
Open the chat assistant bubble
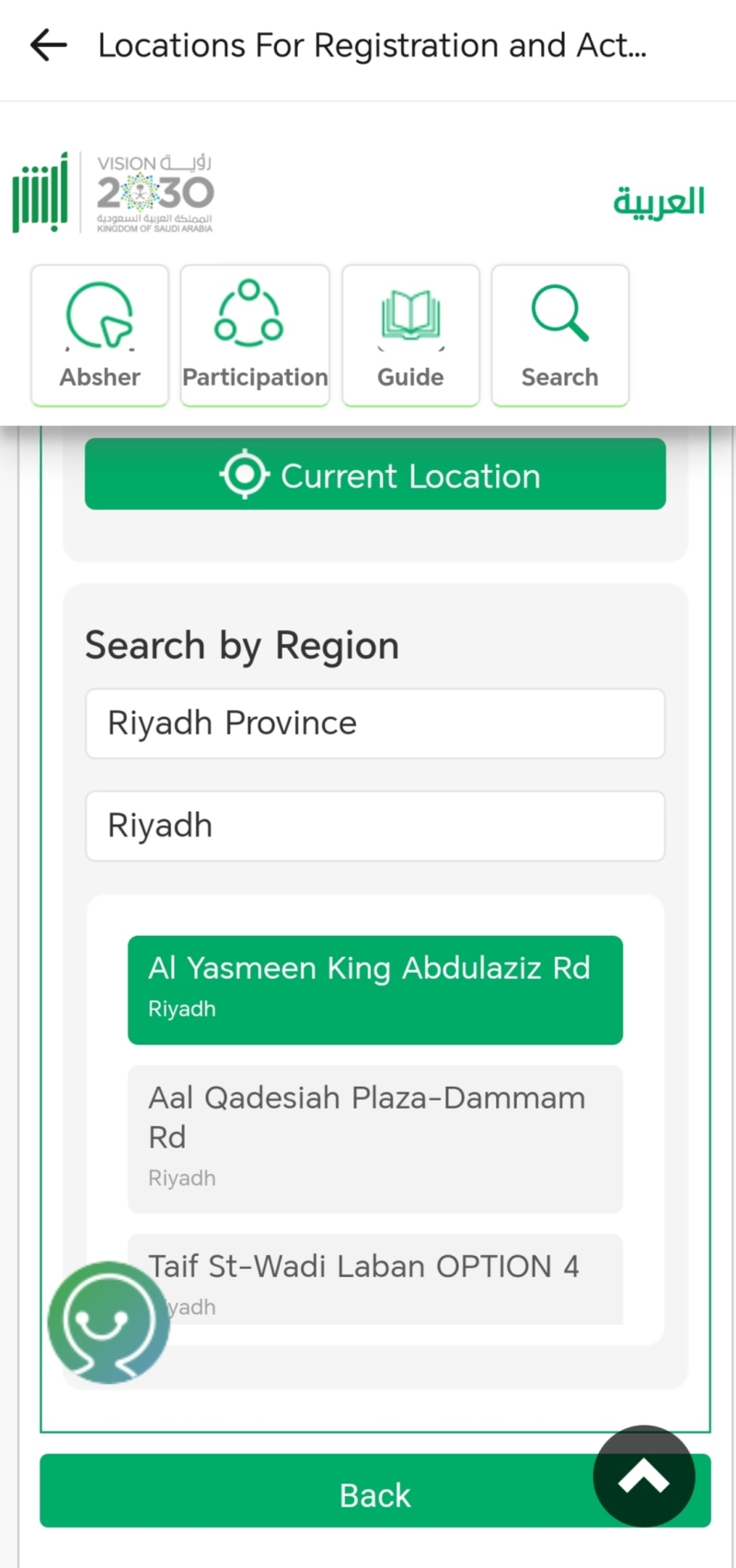(x=109, y=1322)
